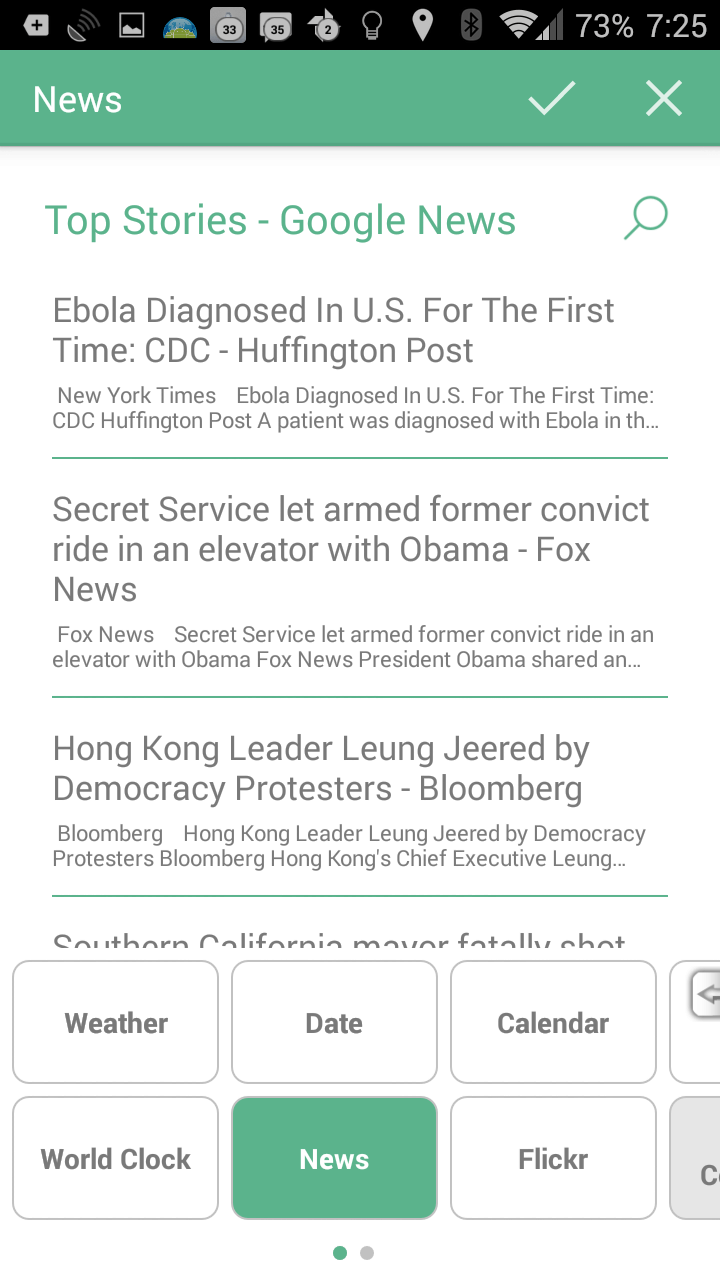720x1280 pixels.
Task: Open search in Top Stories
Action: click(645, 219)
